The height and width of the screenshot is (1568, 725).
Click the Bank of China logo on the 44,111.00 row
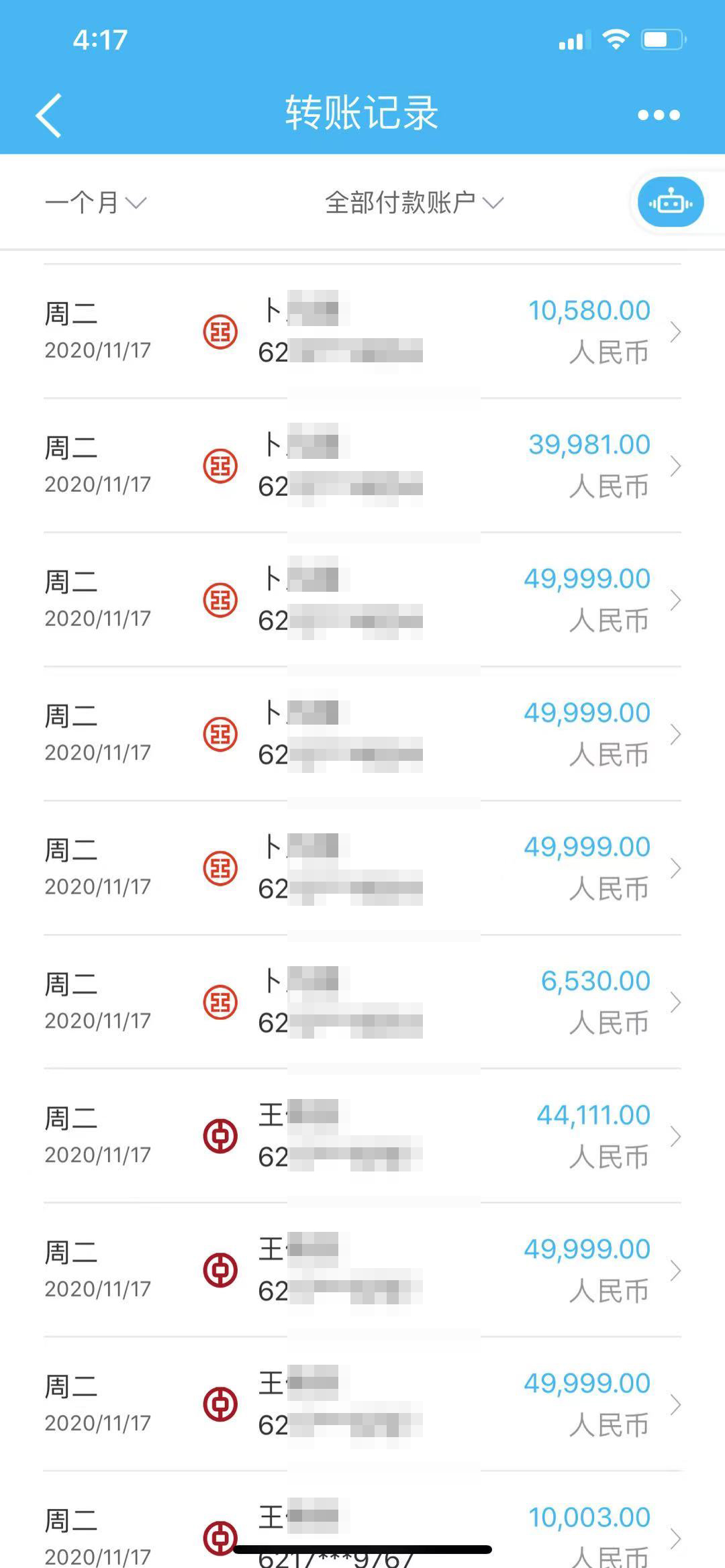coord(222,1135)
